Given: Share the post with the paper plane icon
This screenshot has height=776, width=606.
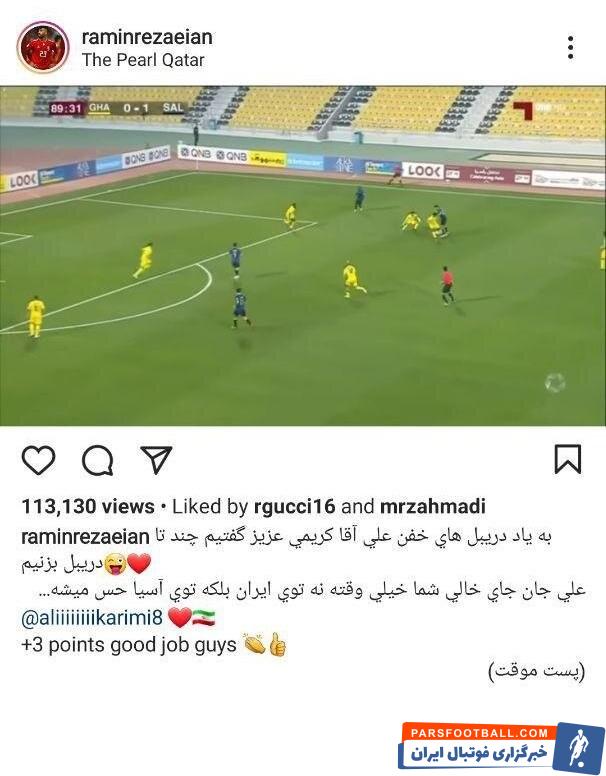Looking at the screenshot, I should coord(156,459).
